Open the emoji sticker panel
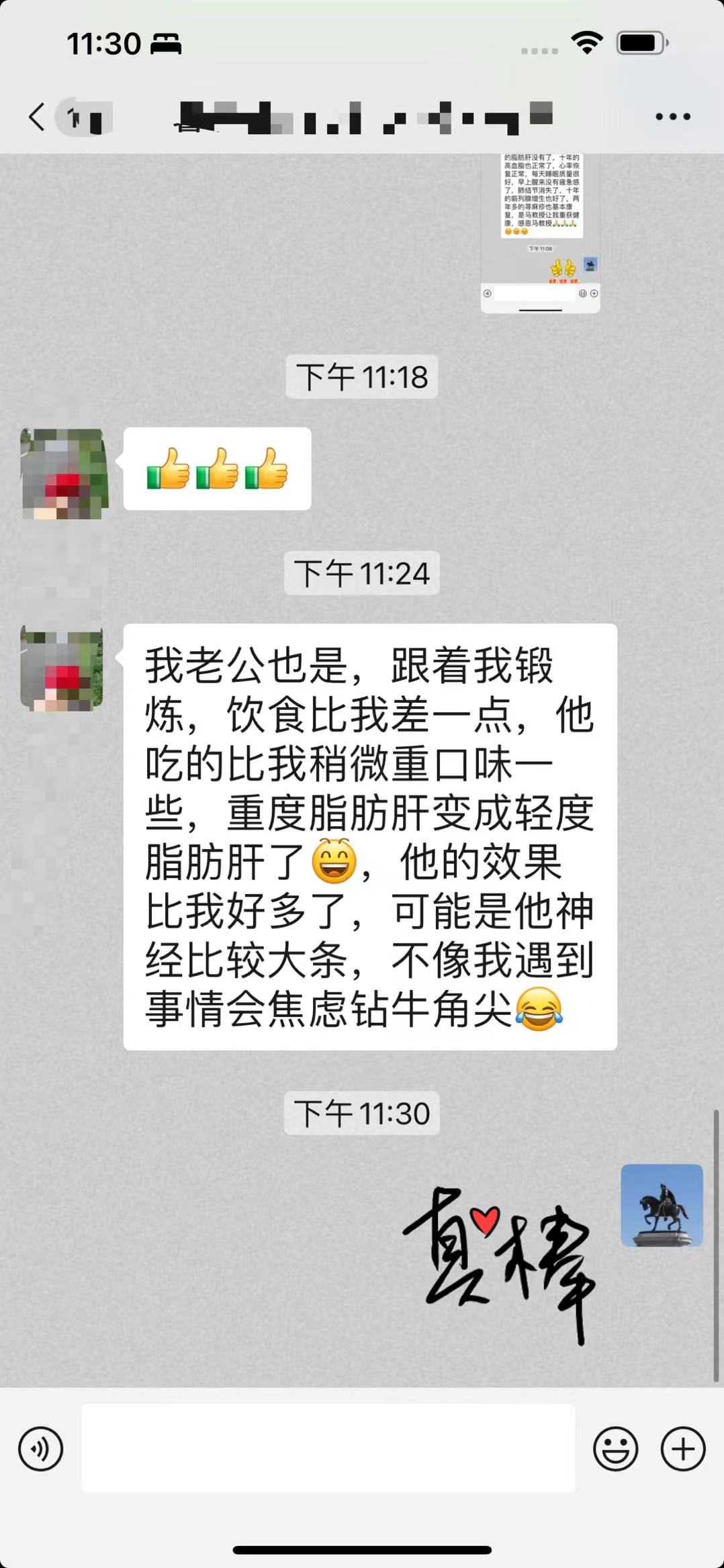The image size is (724, 1568). tap(615, 1449)
